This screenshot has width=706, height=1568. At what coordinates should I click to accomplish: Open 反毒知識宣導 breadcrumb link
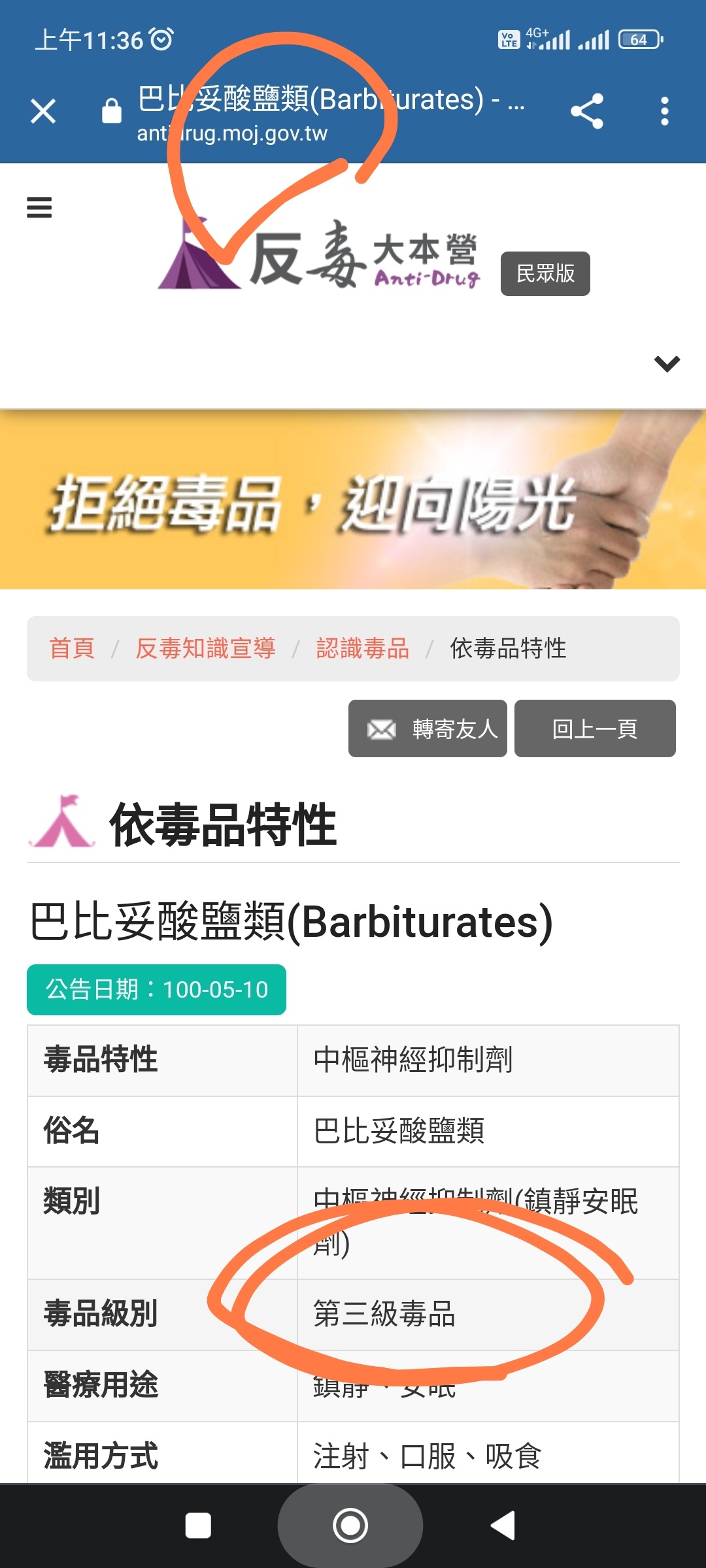pos(205,649)
